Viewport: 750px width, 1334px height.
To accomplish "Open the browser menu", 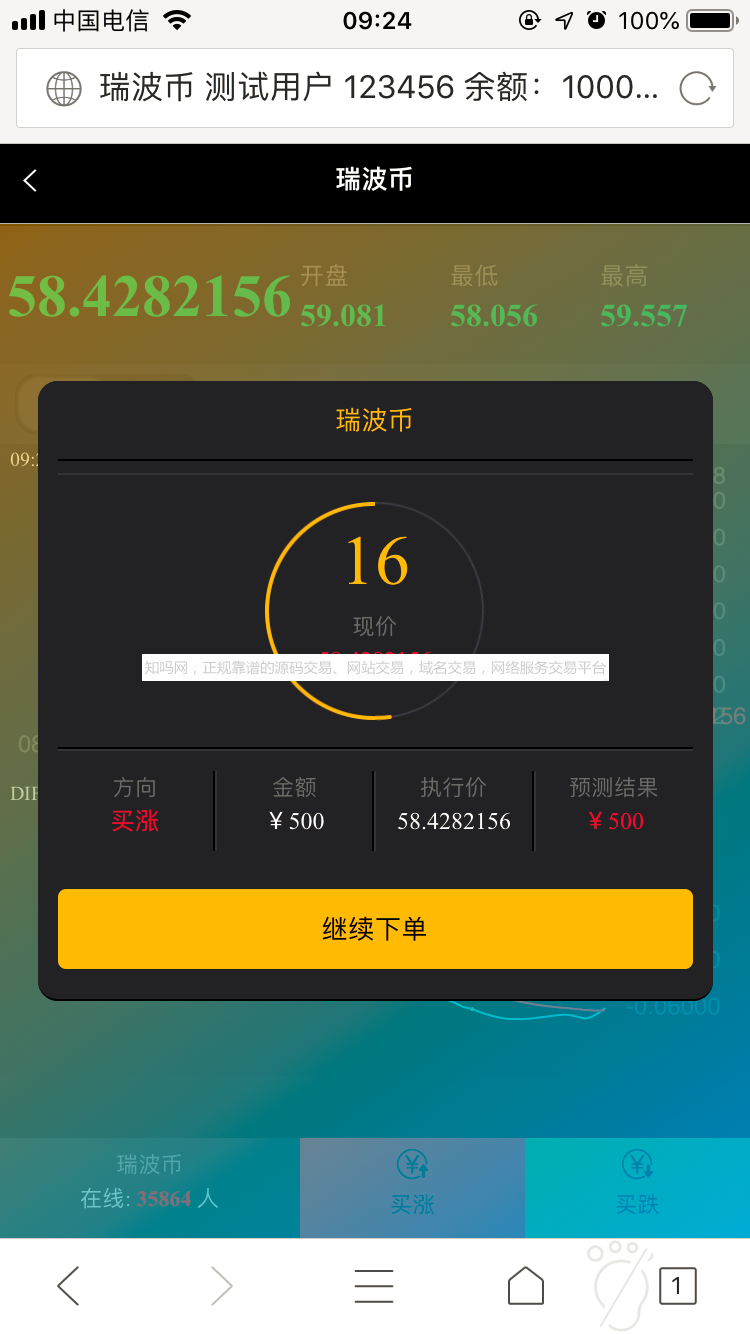I will pyautogui.click(x=374, y=1286).
